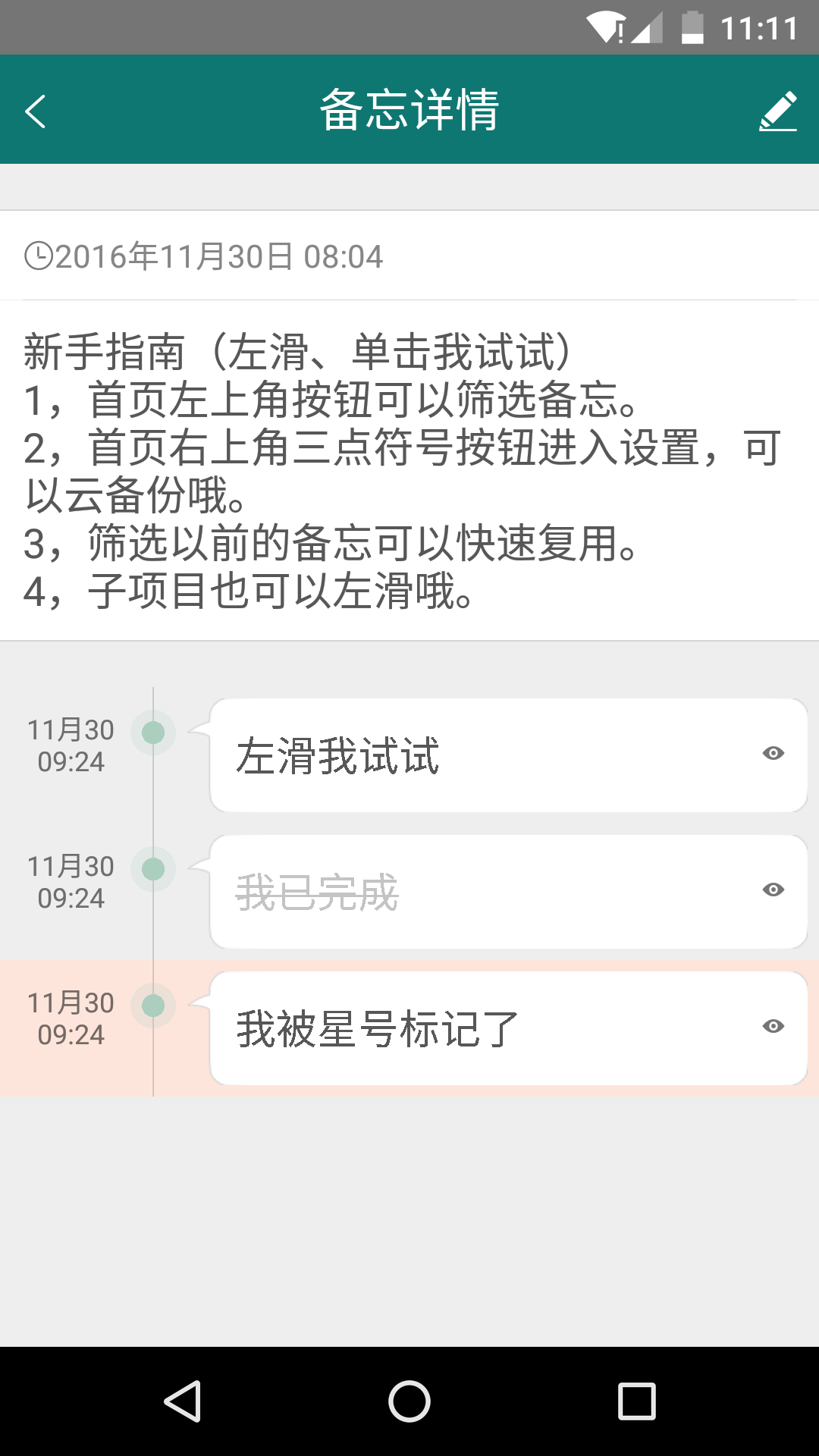Open recent apps from the navigation bar
The image size is (819, 1456).
637,1401
